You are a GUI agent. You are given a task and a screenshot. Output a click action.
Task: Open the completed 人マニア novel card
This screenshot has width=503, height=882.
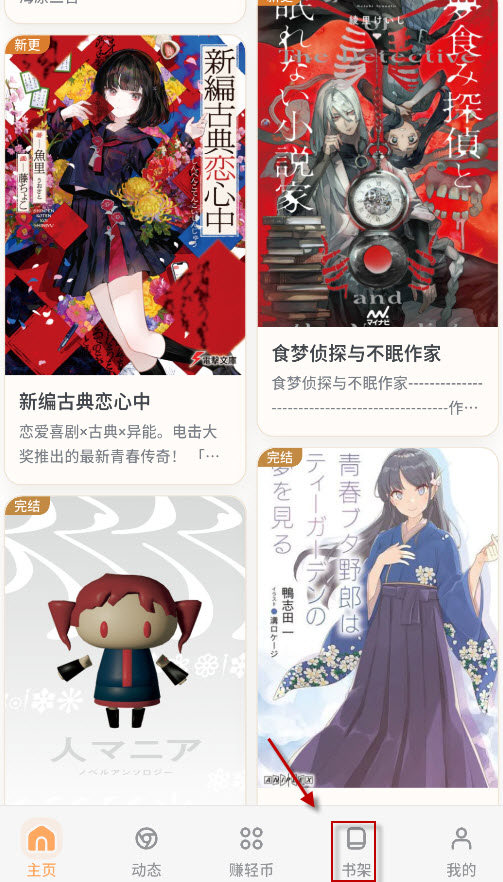point(125,651)
